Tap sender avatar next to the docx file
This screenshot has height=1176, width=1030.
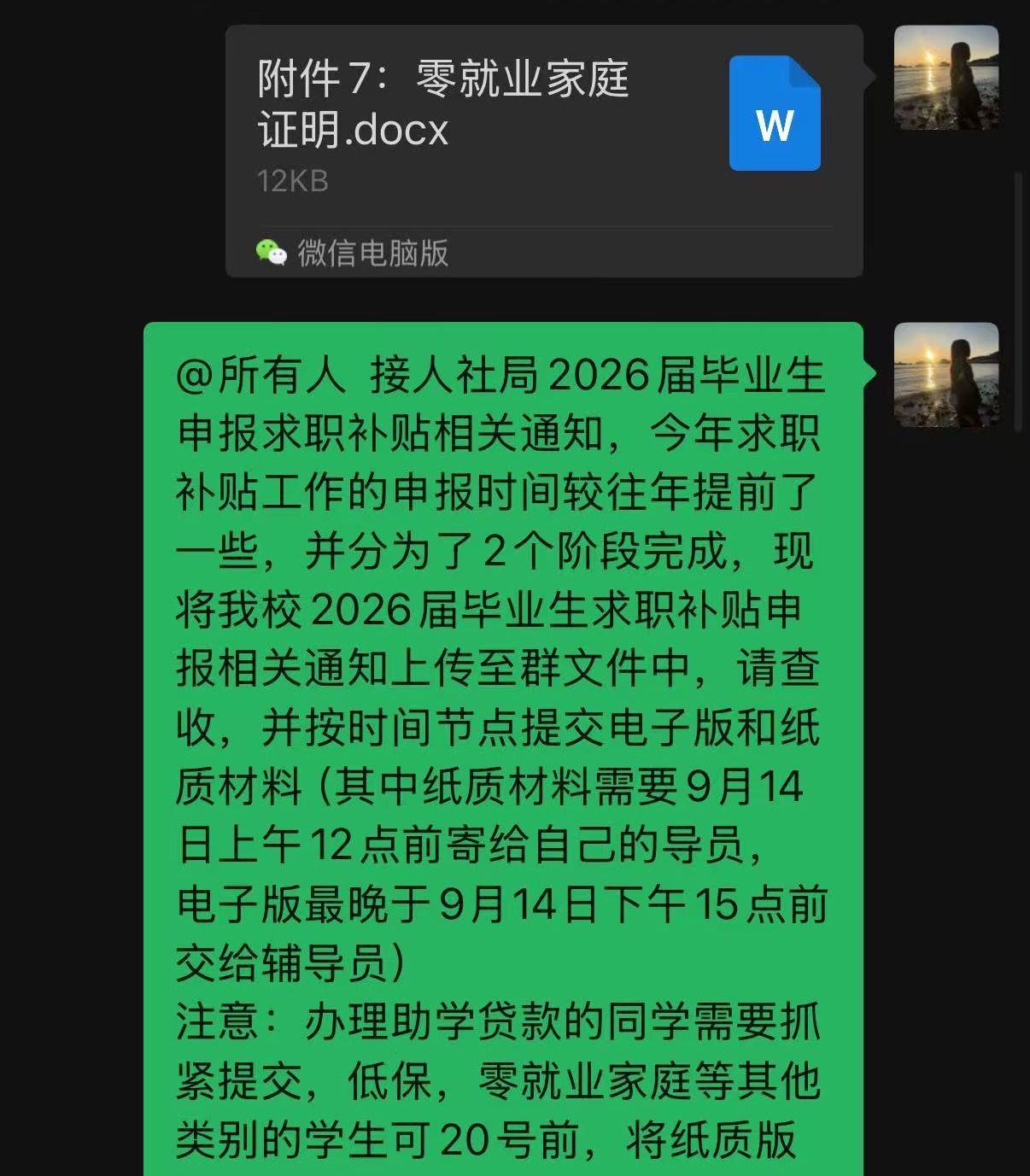945,78
